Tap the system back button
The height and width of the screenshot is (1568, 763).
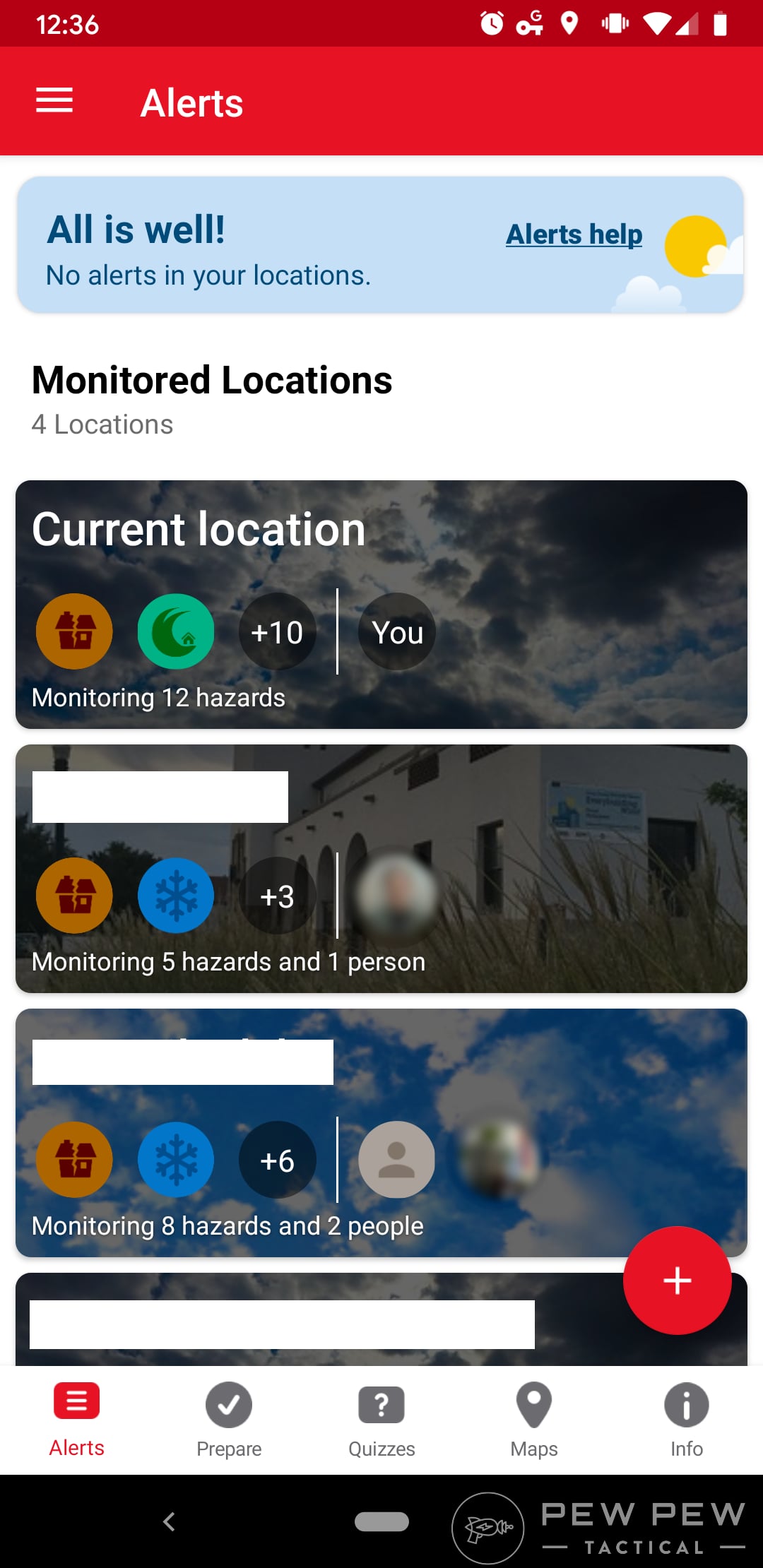point(169,1521)
